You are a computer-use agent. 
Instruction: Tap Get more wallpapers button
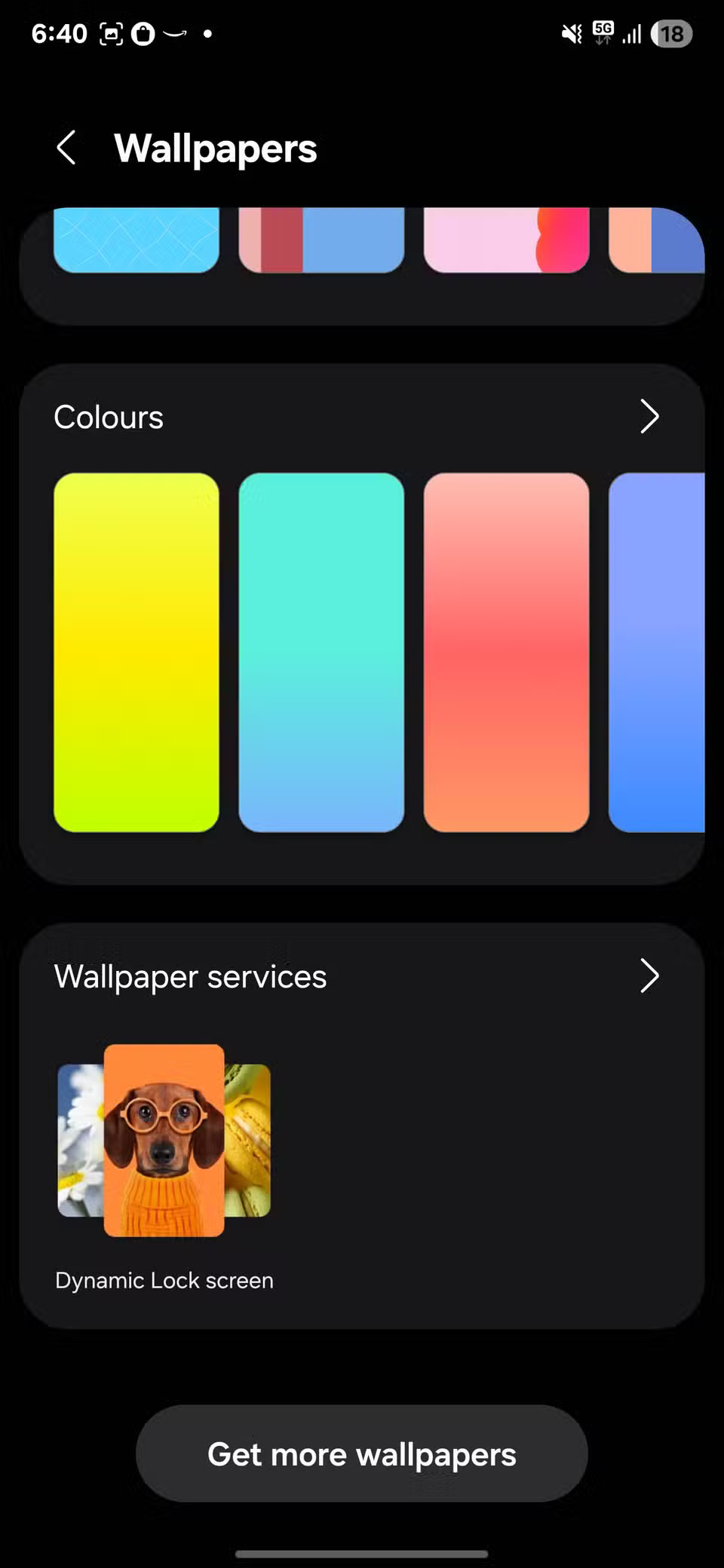[x=362, y=1453]
